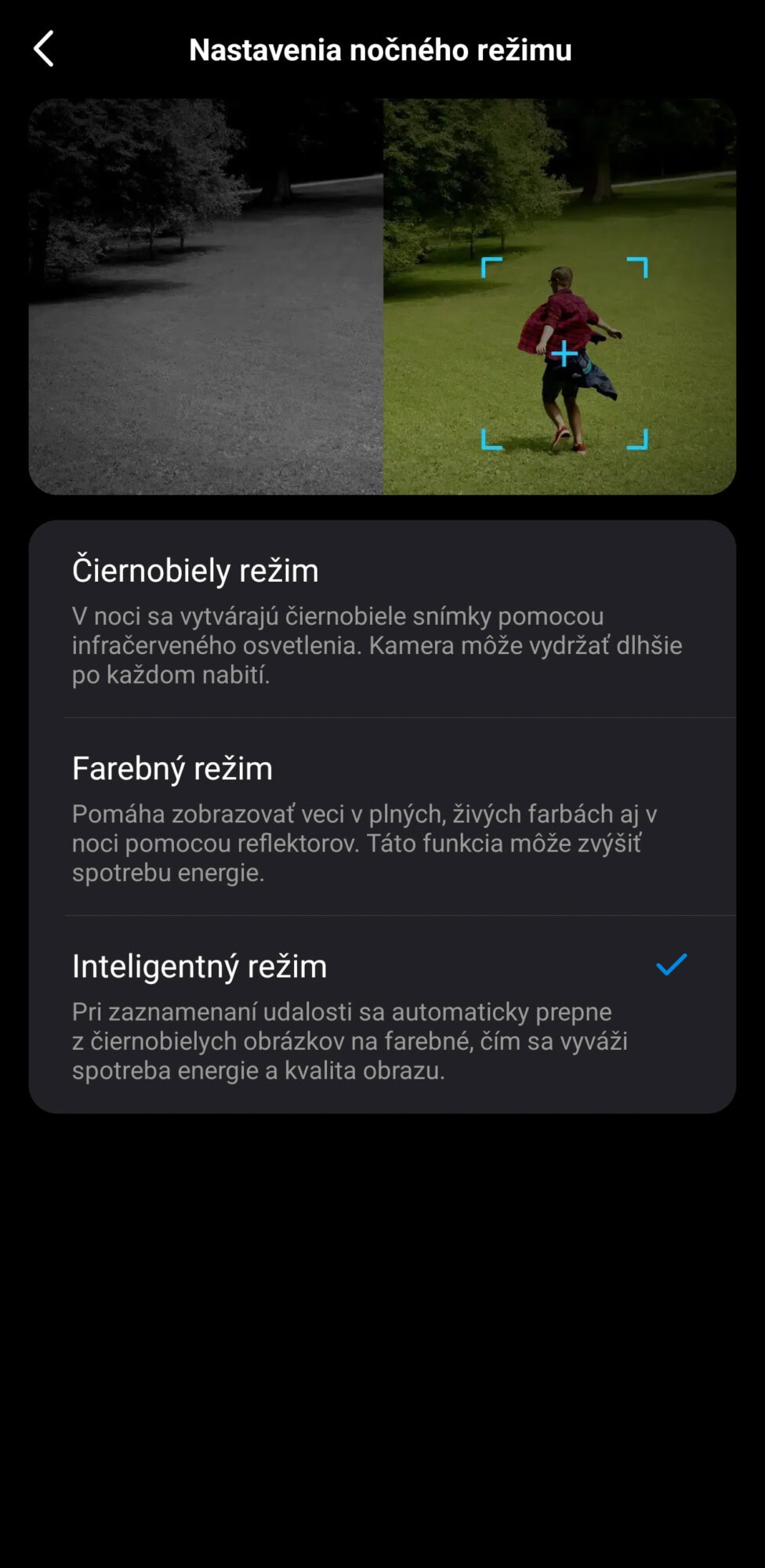Select Inteligentný režim option
765x1568 pixels.
[x=382, y=1014]
